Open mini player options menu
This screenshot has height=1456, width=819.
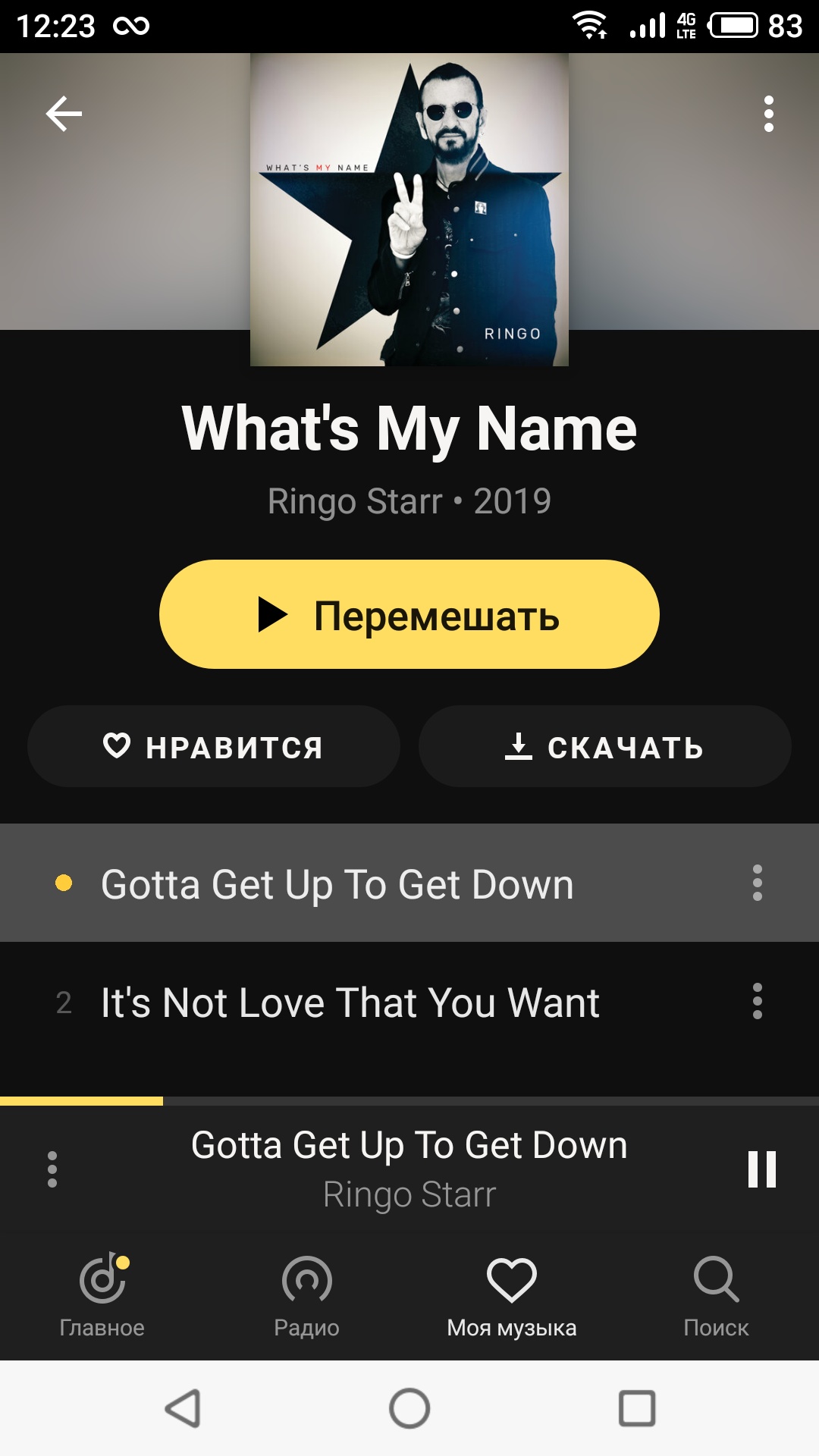pos(52,1169)
